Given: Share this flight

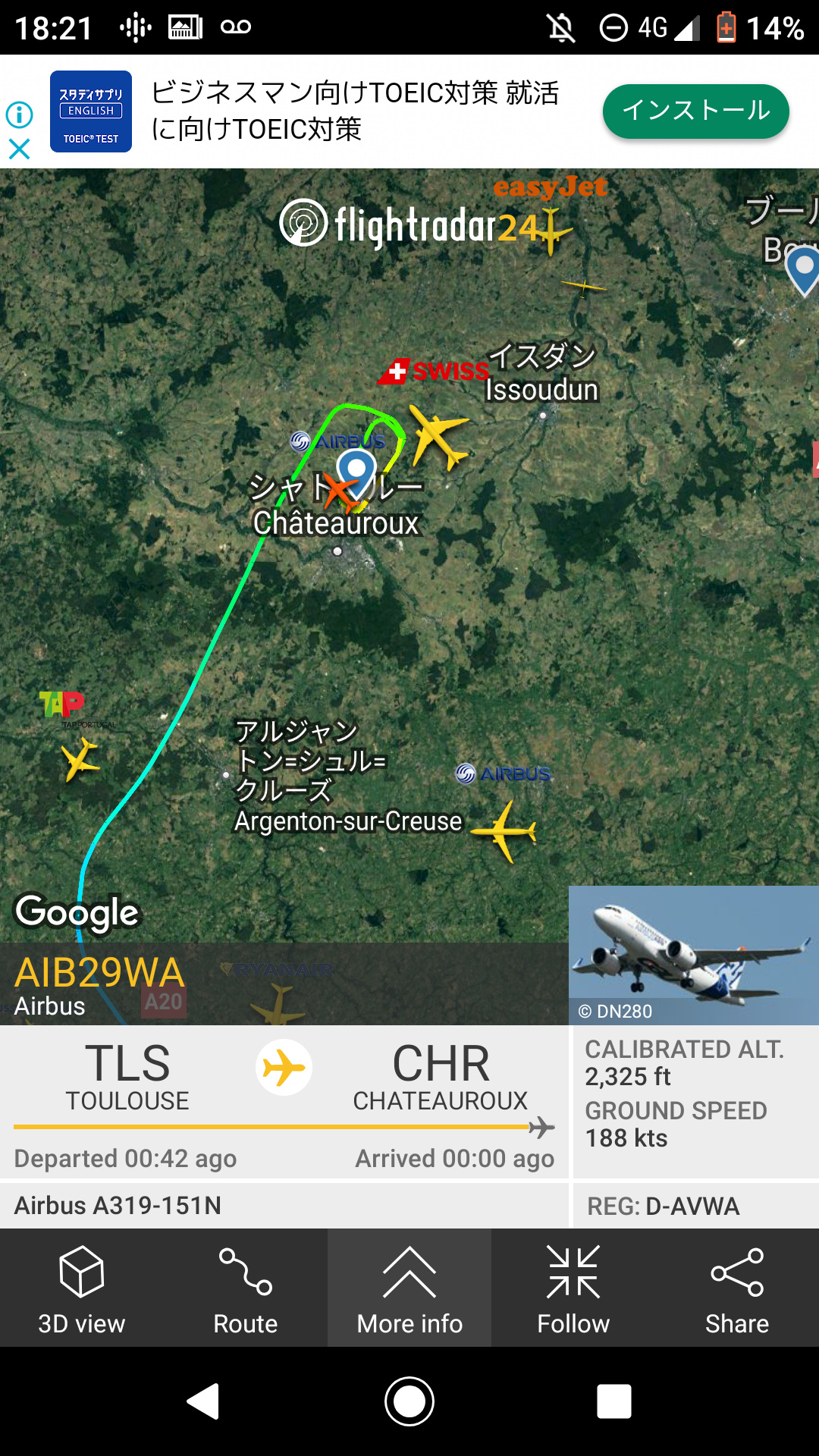Looking at the screenshot, I should coord(737,1289).
